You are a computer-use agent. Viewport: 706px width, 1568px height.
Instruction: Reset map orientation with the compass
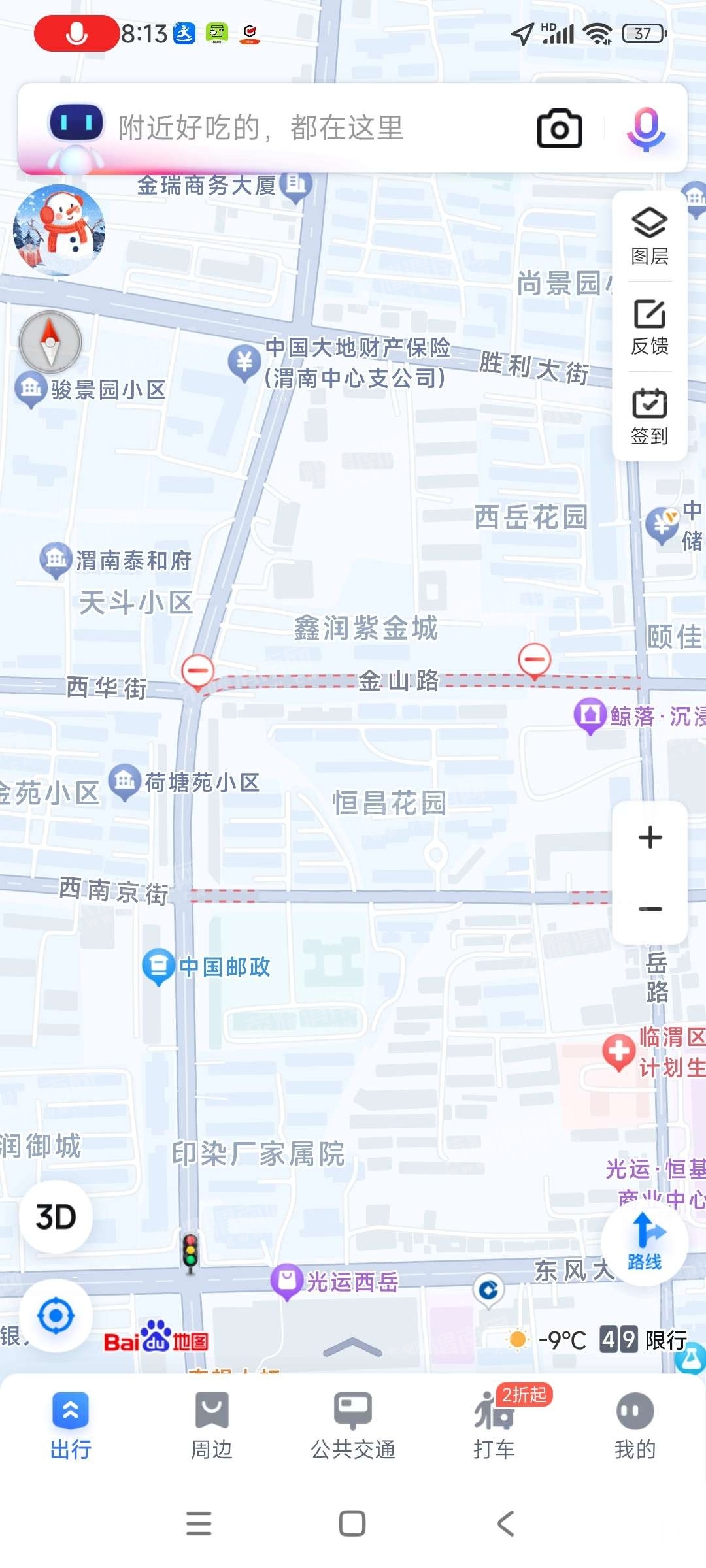pos(50,342)
